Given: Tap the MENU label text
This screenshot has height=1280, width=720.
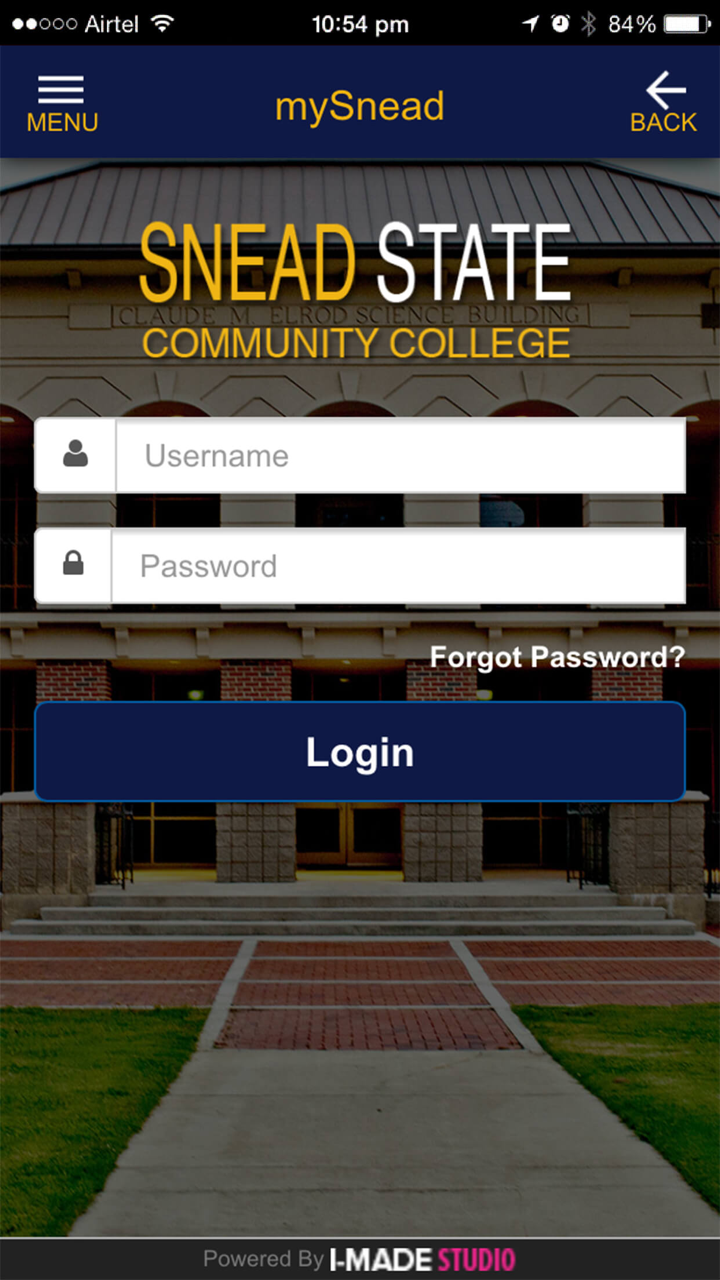Looking at the screenshot, I should pos(62,122).
